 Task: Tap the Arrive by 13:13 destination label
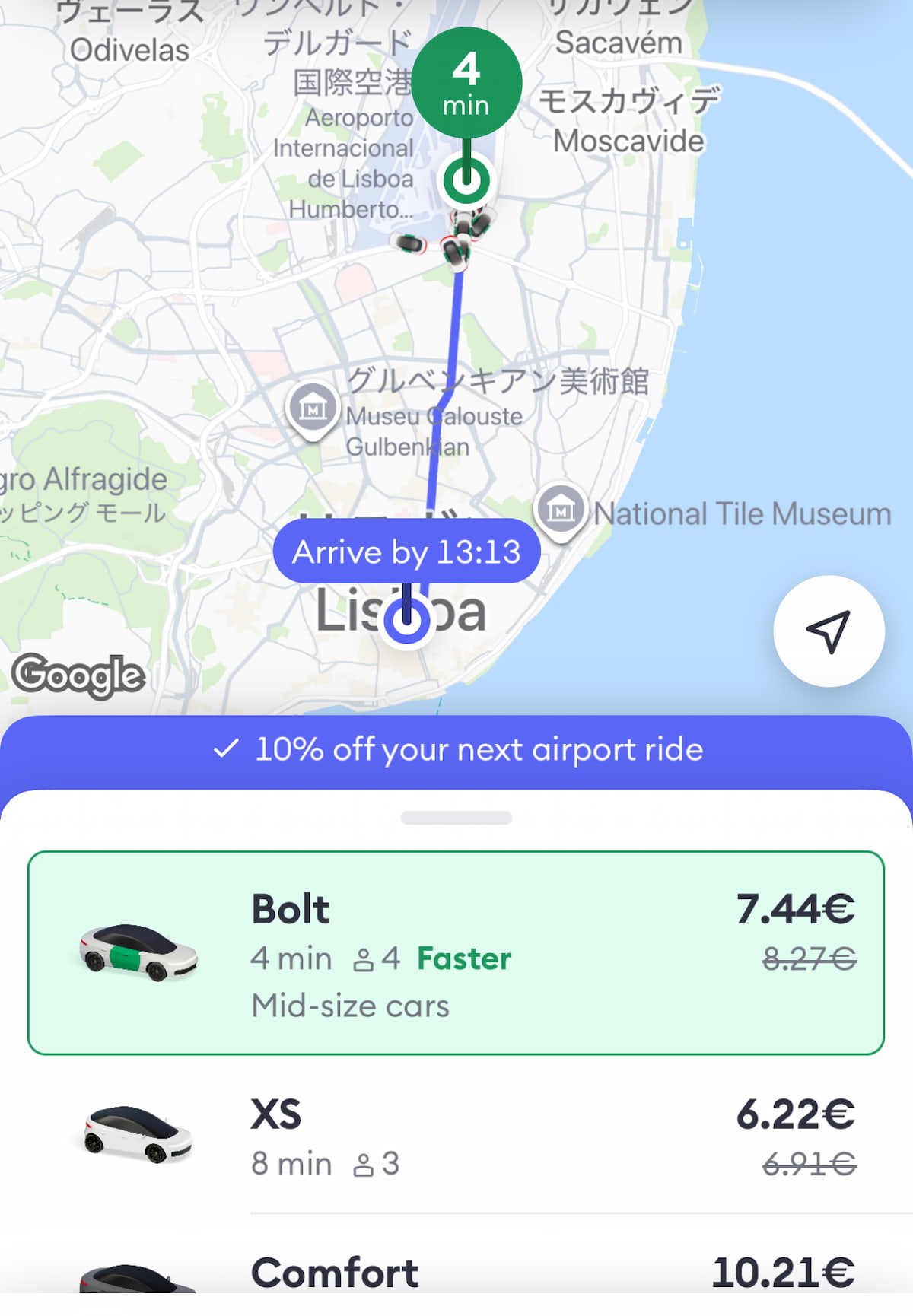coord(406,552)
